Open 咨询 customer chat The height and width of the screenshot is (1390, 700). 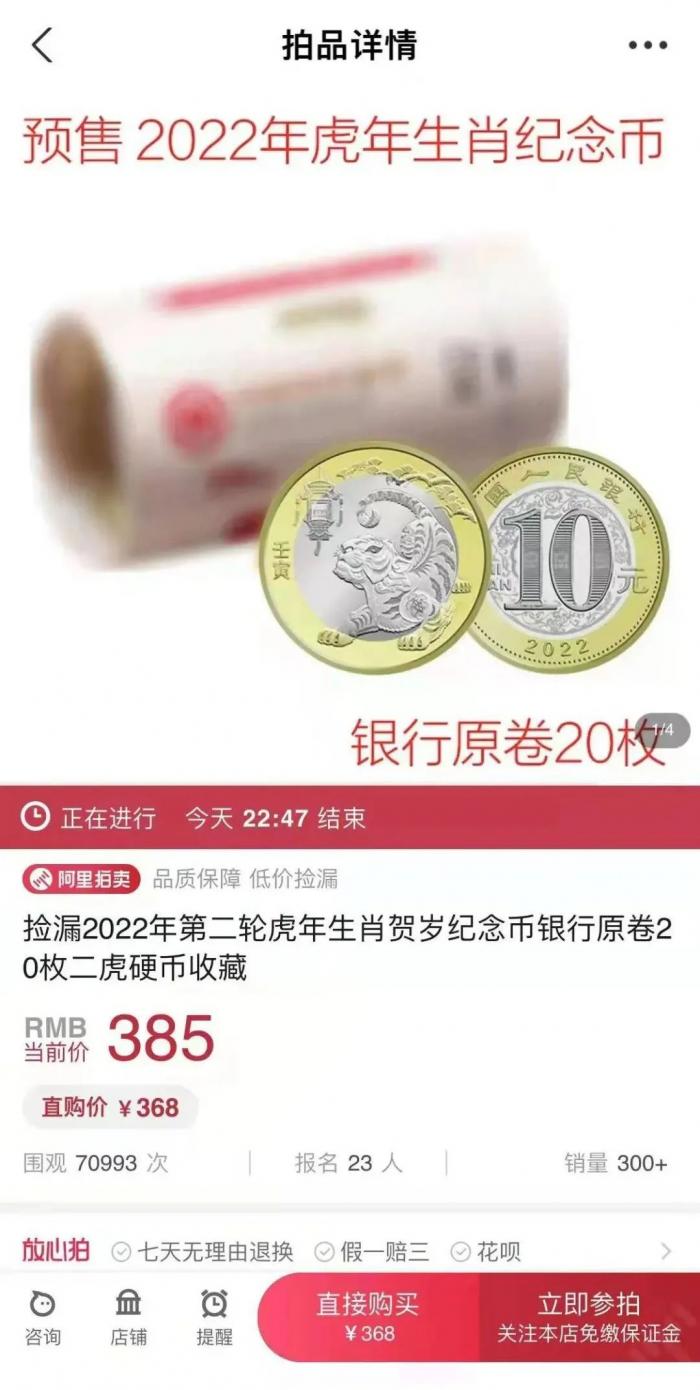pos(42,1317)
